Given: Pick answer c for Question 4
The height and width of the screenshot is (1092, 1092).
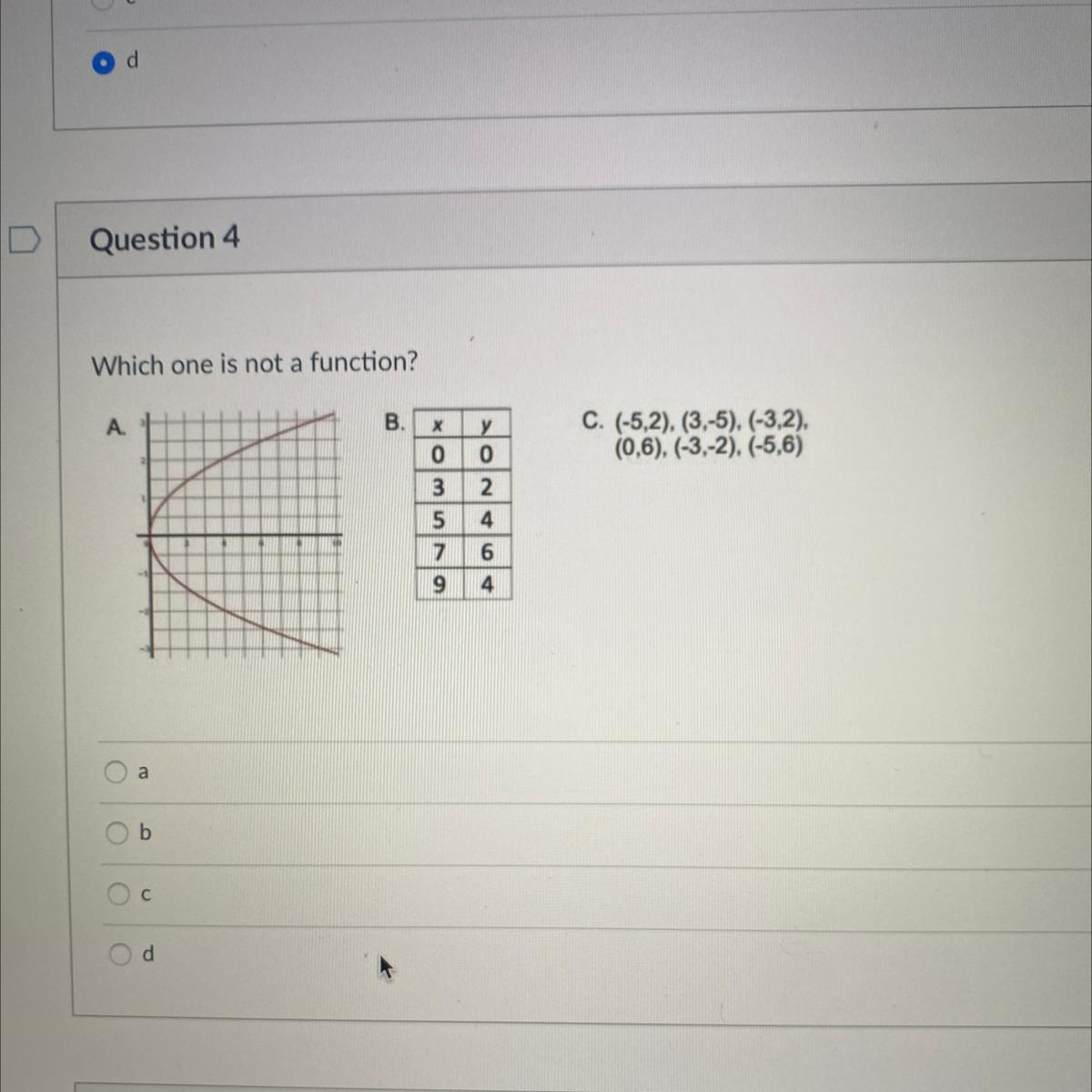Looking at the screenshot, I should click(119, 894).
